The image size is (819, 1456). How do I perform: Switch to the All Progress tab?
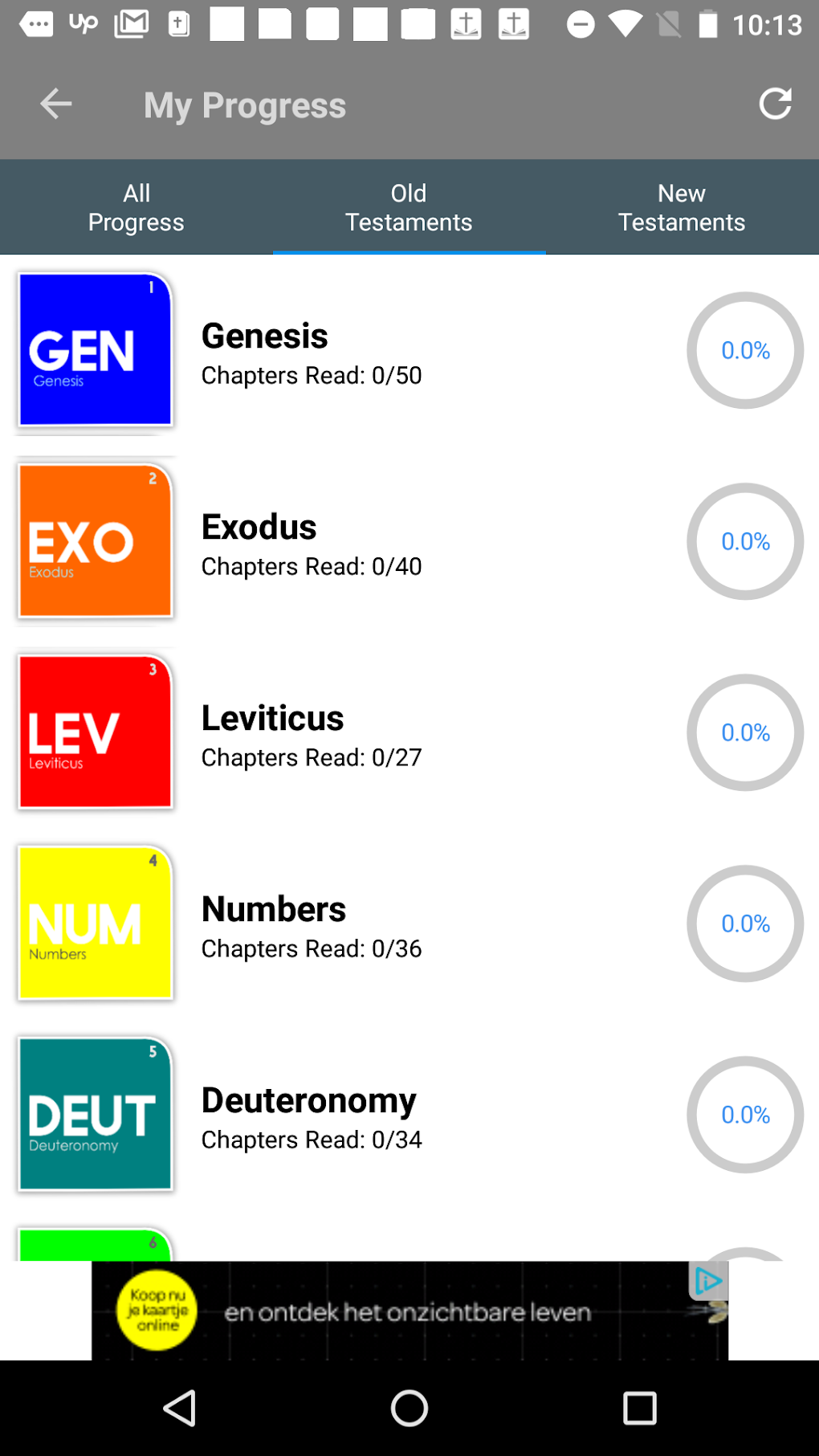coord(136,207)
